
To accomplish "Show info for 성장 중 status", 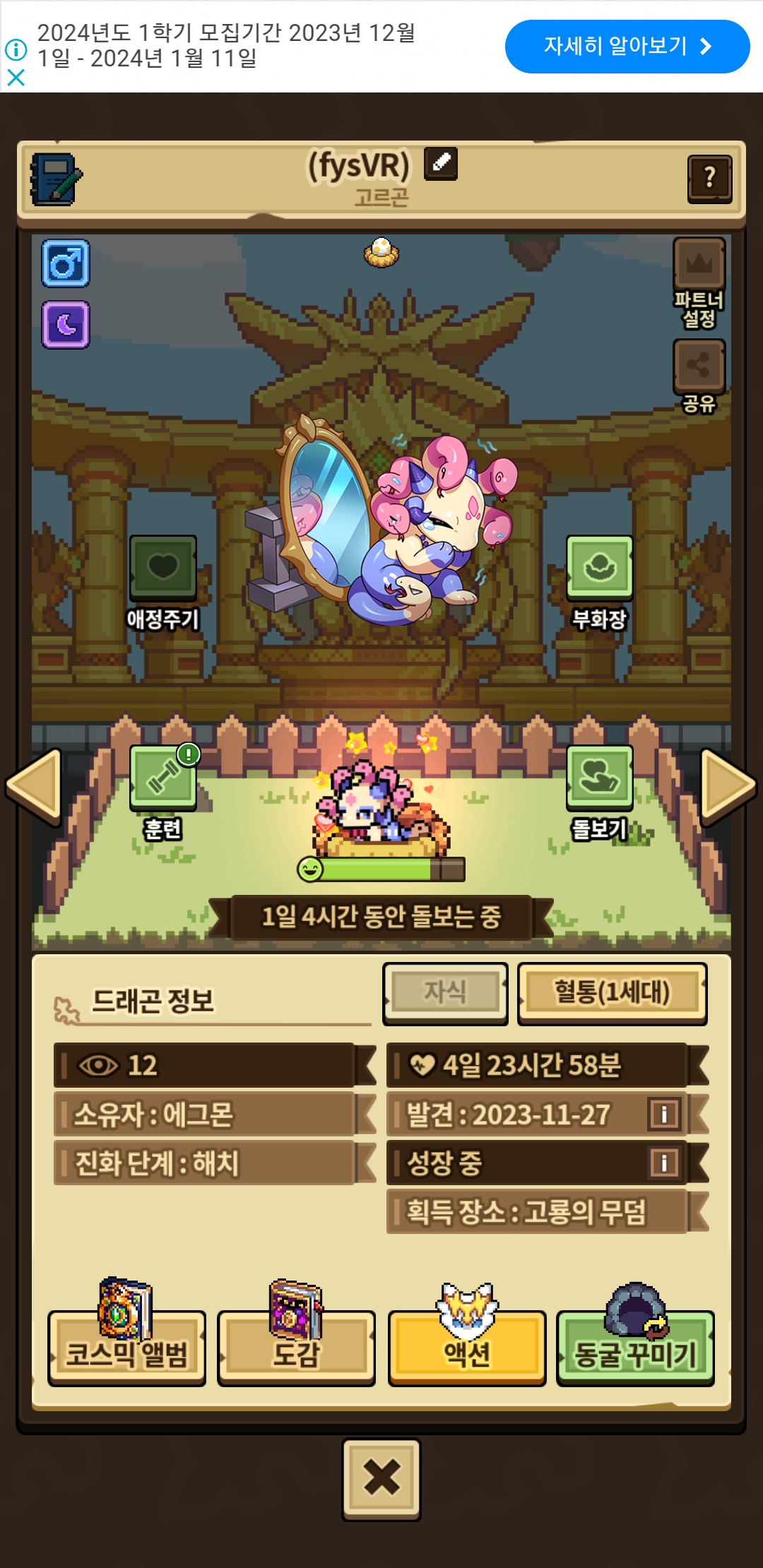I will [664, 1163].
